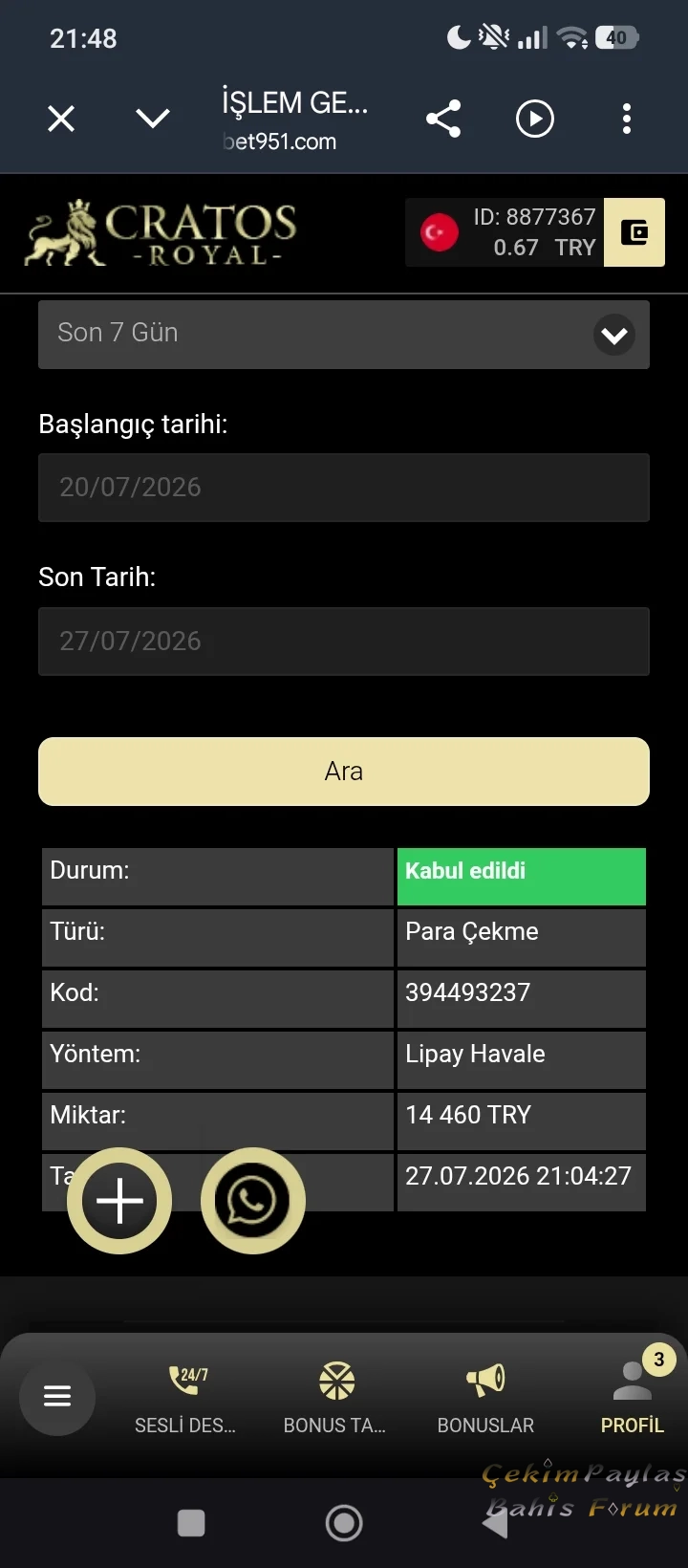688x1568 pixels.
Task: Select the Başlangıç tarihi date field
Action: coord(344,488)
